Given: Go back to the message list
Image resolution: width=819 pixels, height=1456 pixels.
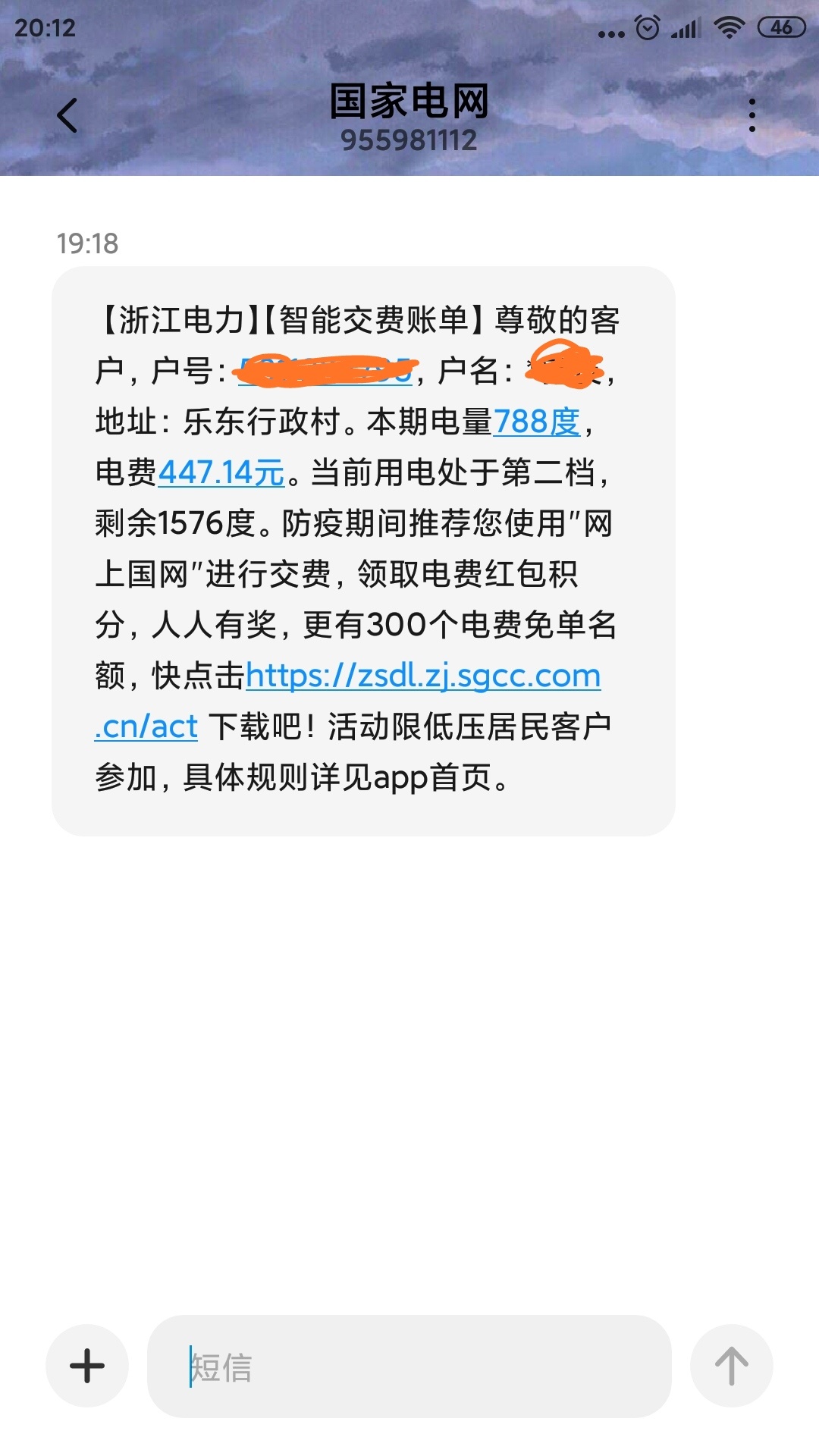Looking at the screenshot, I should (67, 116).
